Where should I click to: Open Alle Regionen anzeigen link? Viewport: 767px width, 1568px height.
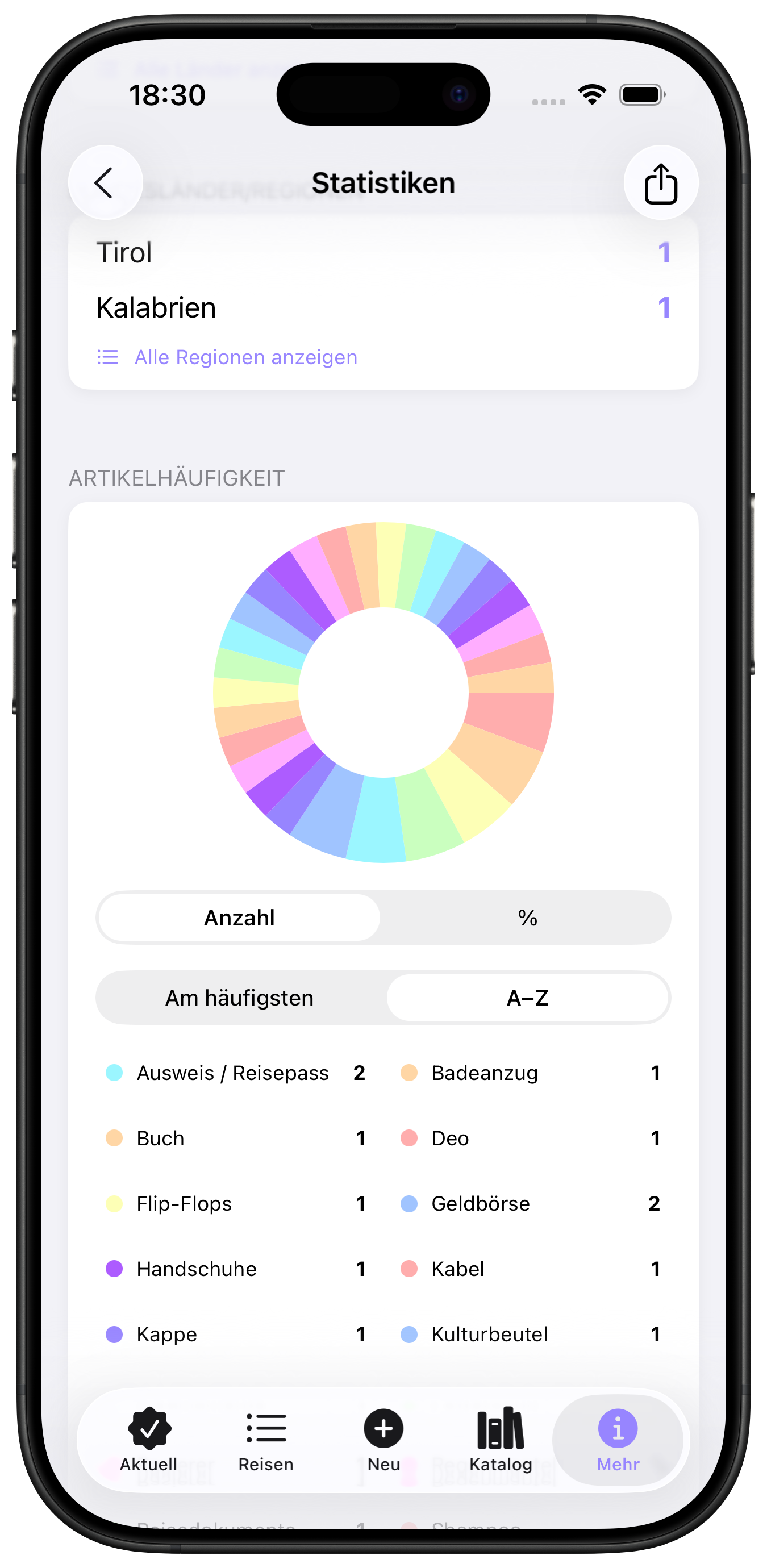pos(245,357)
